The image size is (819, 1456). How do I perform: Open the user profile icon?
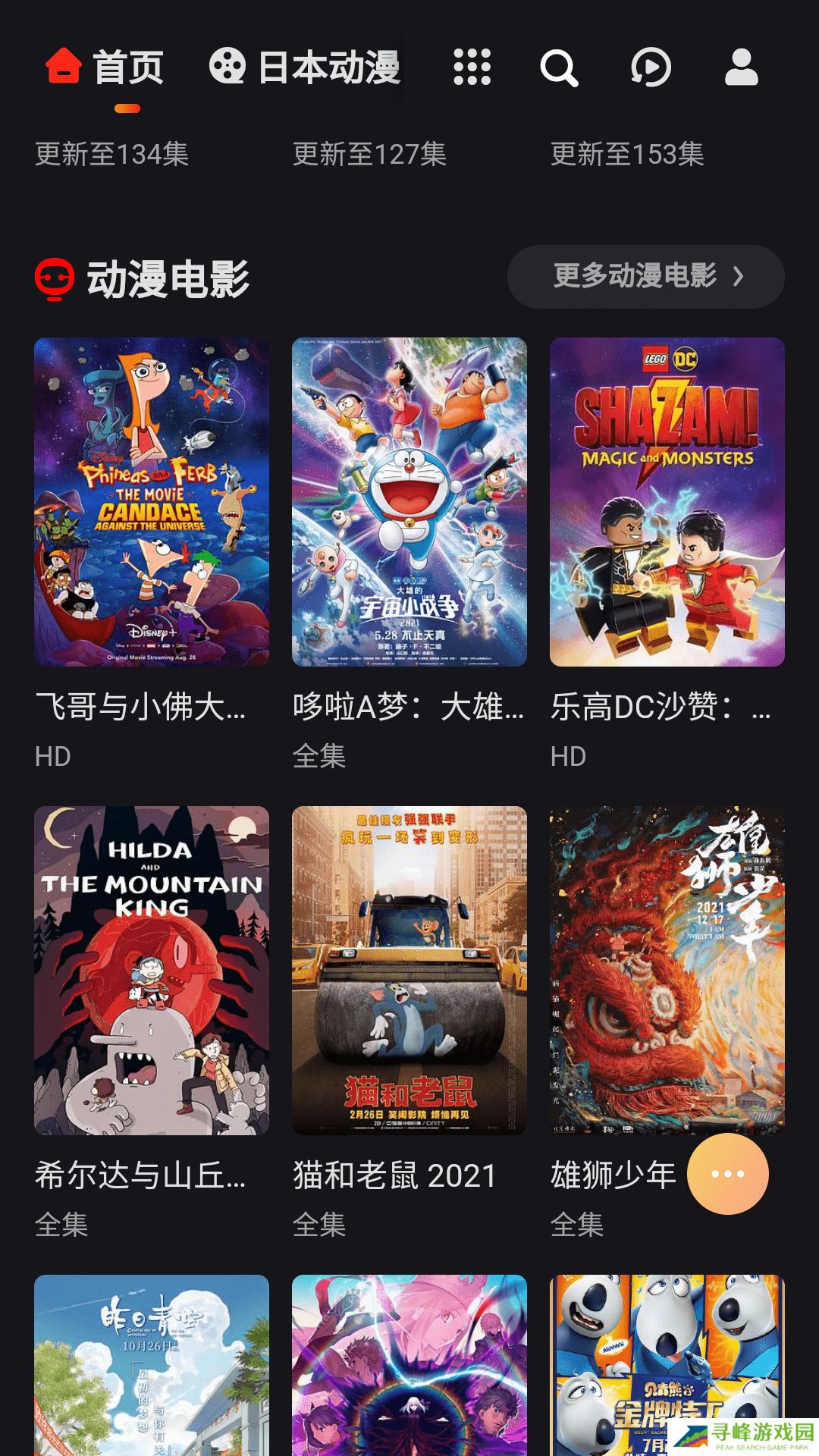coord(741,67)
